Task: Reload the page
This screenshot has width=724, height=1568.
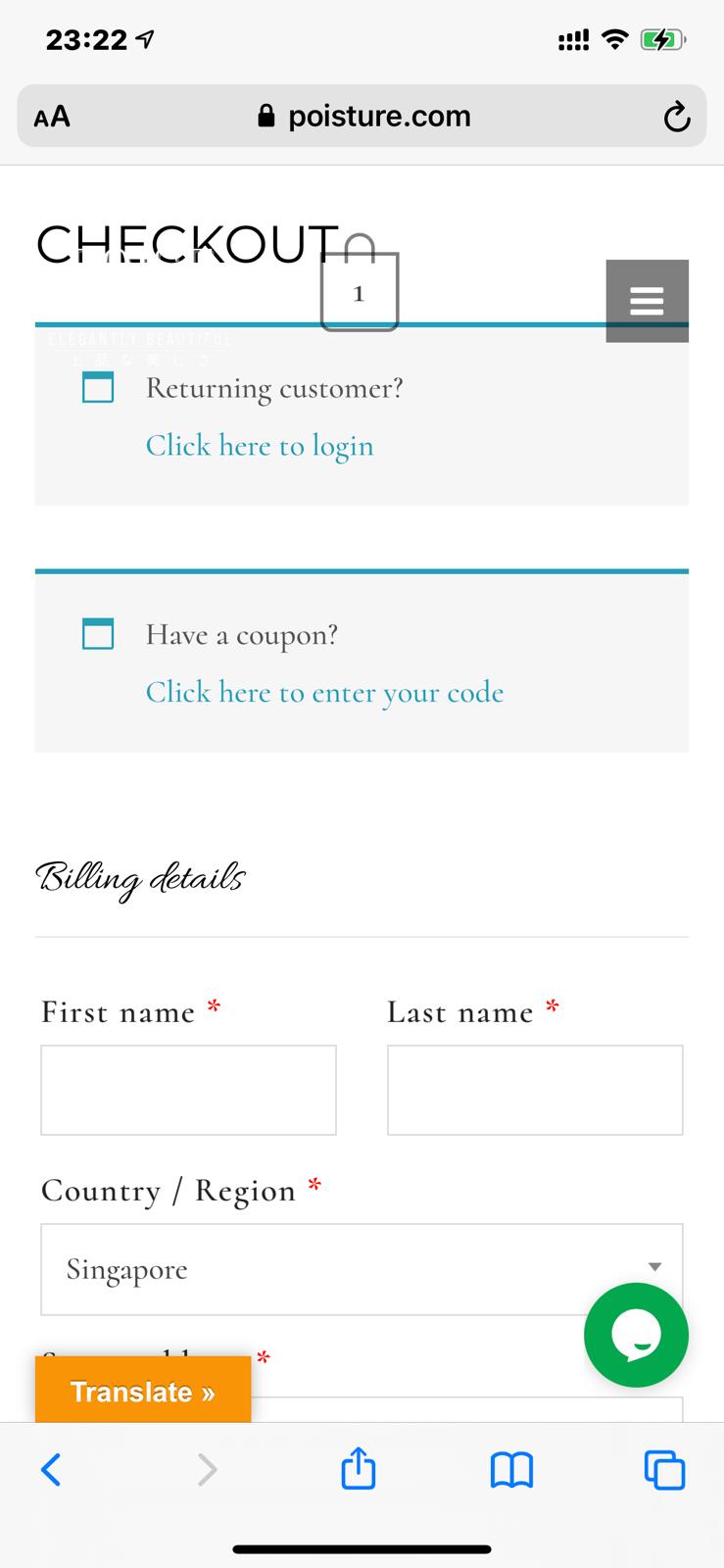Action: click(677, 118)
